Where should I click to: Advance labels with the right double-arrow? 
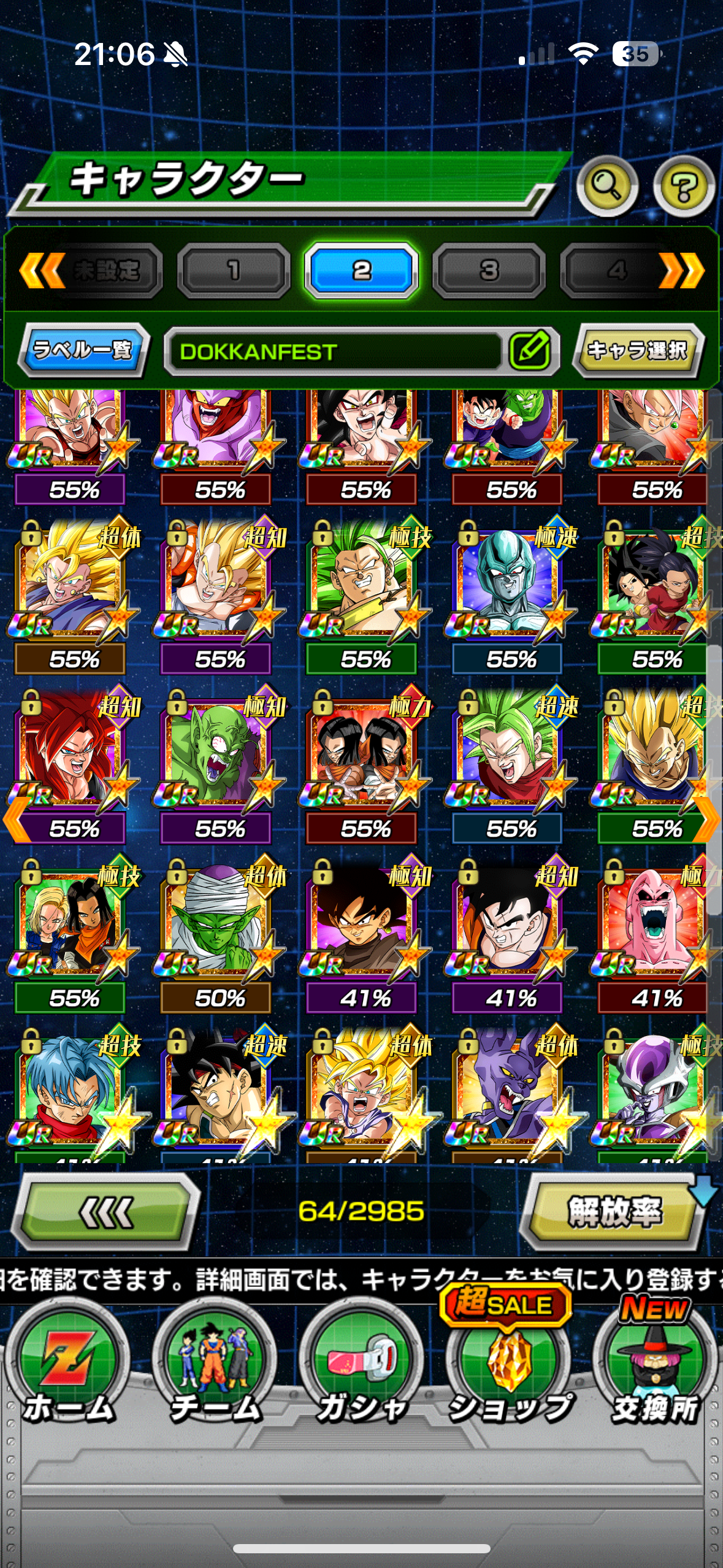[x=682, y=270]
